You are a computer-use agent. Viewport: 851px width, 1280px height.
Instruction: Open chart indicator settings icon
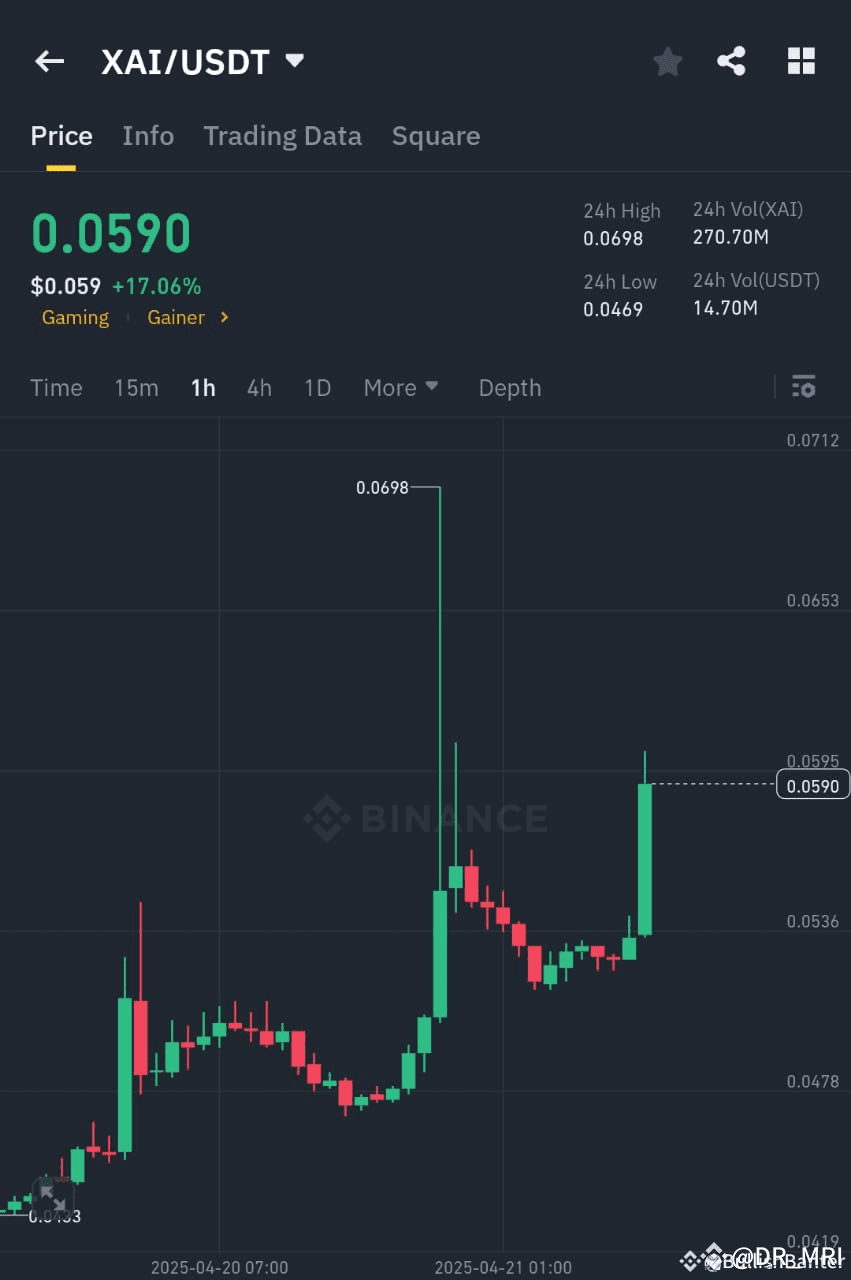pyautogui.click(x=803, y=387)
